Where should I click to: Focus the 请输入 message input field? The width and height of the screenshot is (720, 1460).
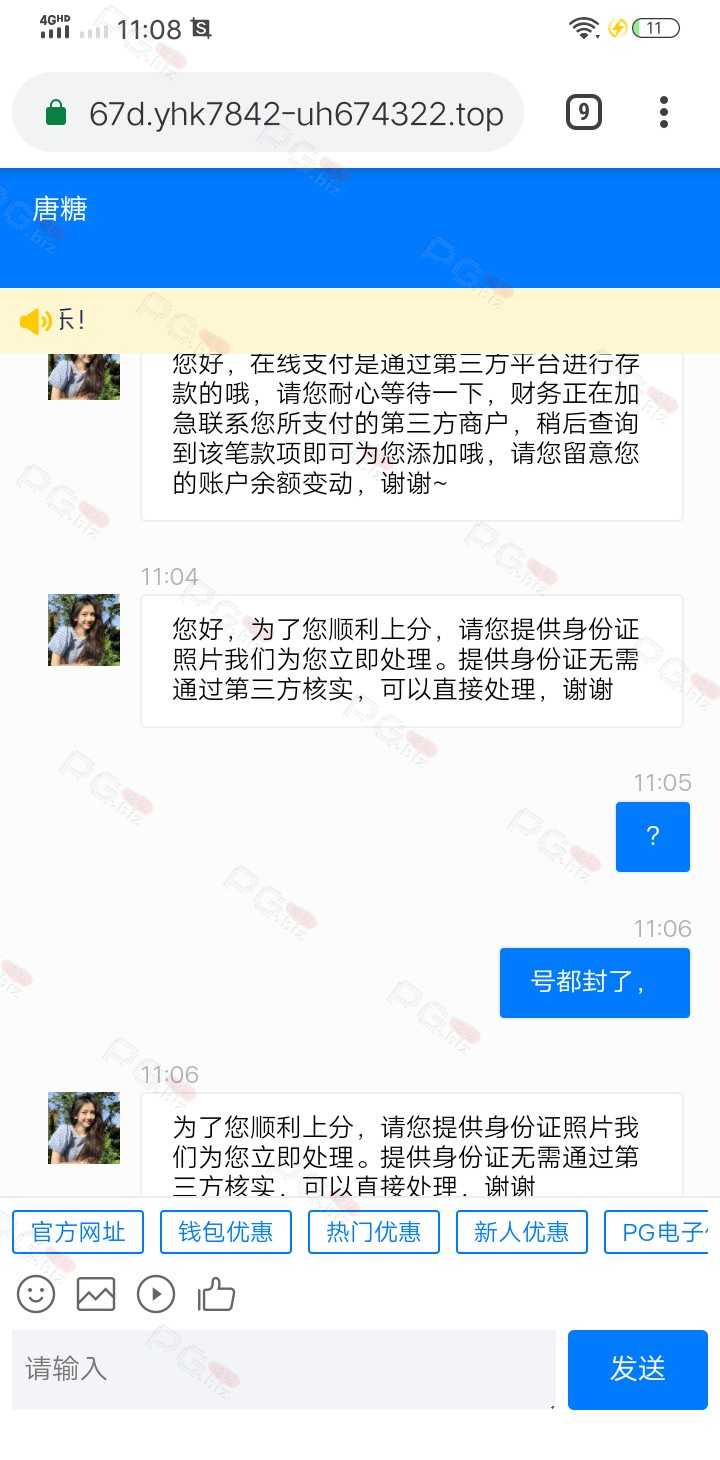[x=284, y=1369]
